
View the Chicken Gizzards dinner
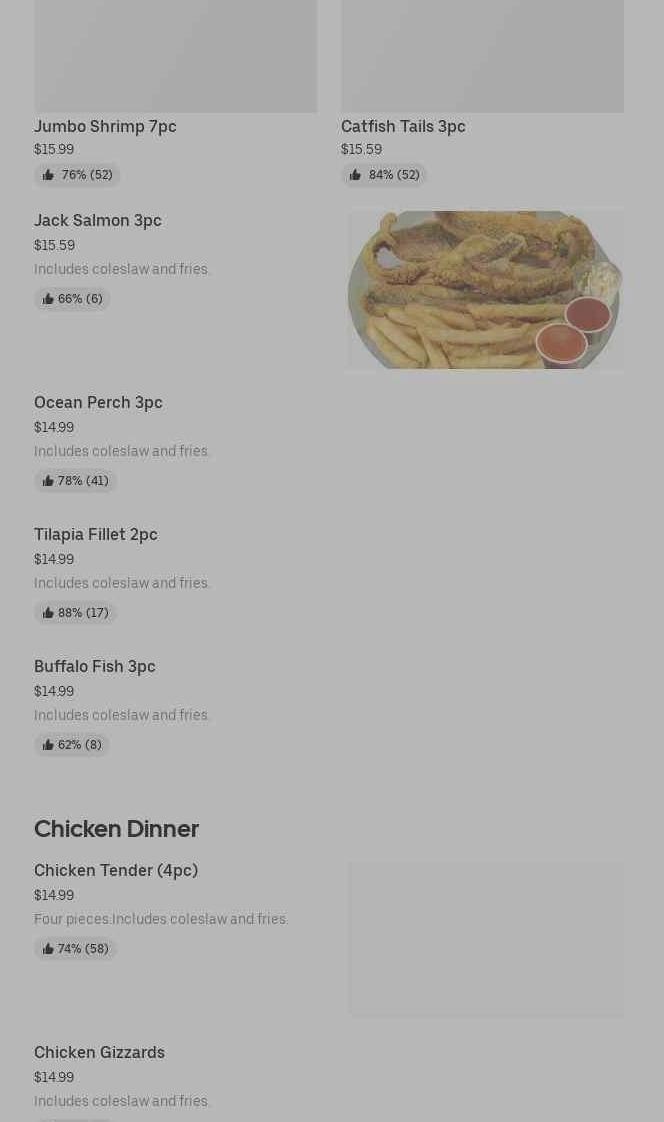point(99,1053)
